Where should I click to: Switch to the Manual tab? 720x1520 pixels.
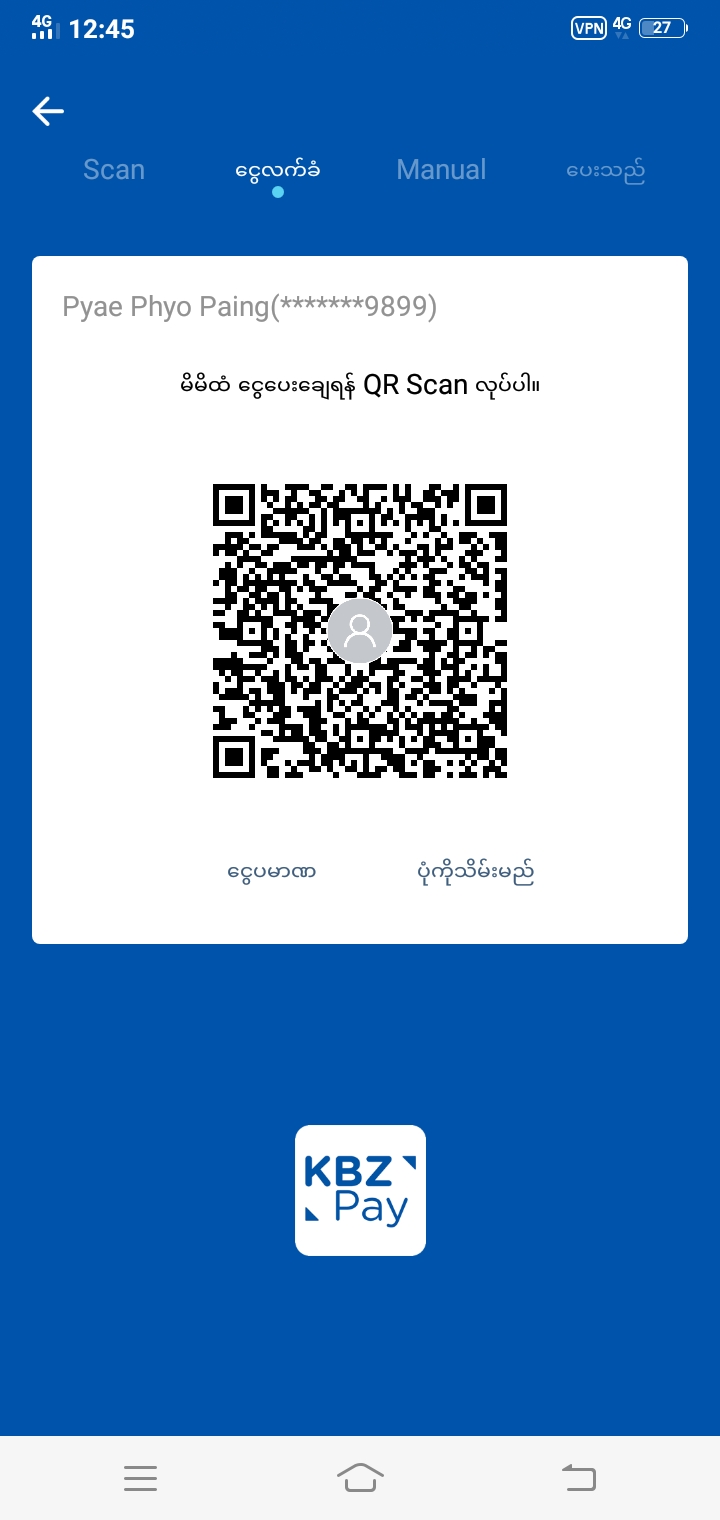click(441, 170)
